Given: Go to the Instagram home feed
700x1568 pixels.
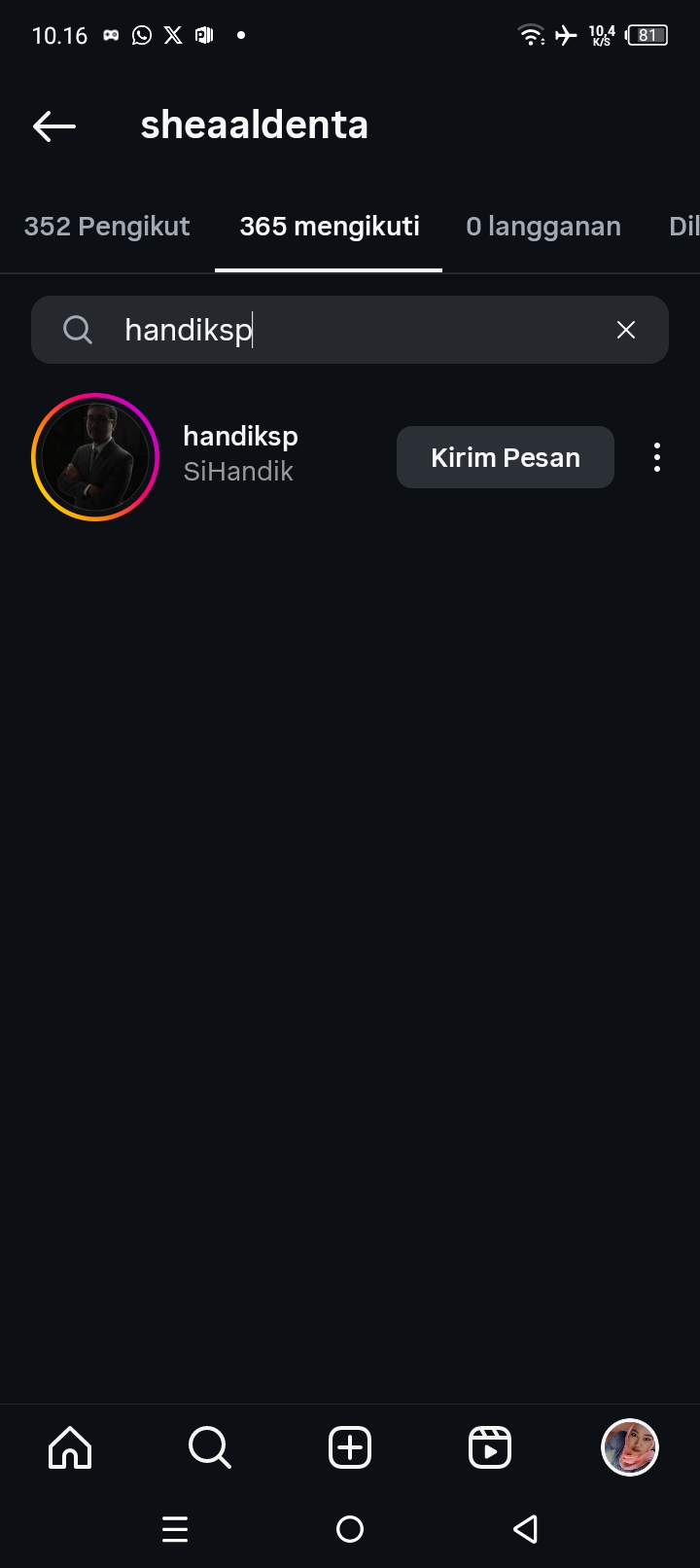Looking at the screenshot, I should [70, 1447].
